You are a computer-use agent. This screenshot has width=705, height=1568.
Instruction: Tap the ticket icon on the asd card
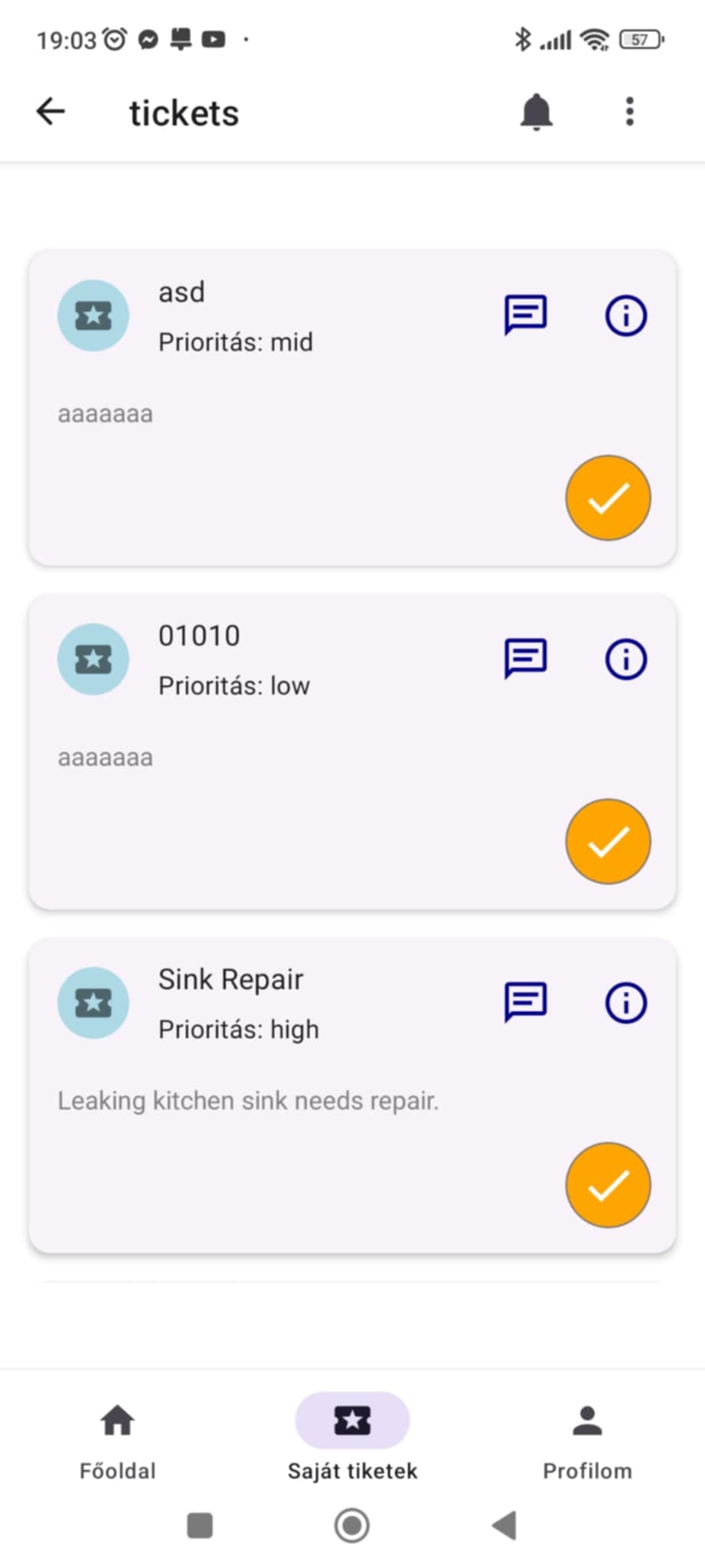click(93, 315)
